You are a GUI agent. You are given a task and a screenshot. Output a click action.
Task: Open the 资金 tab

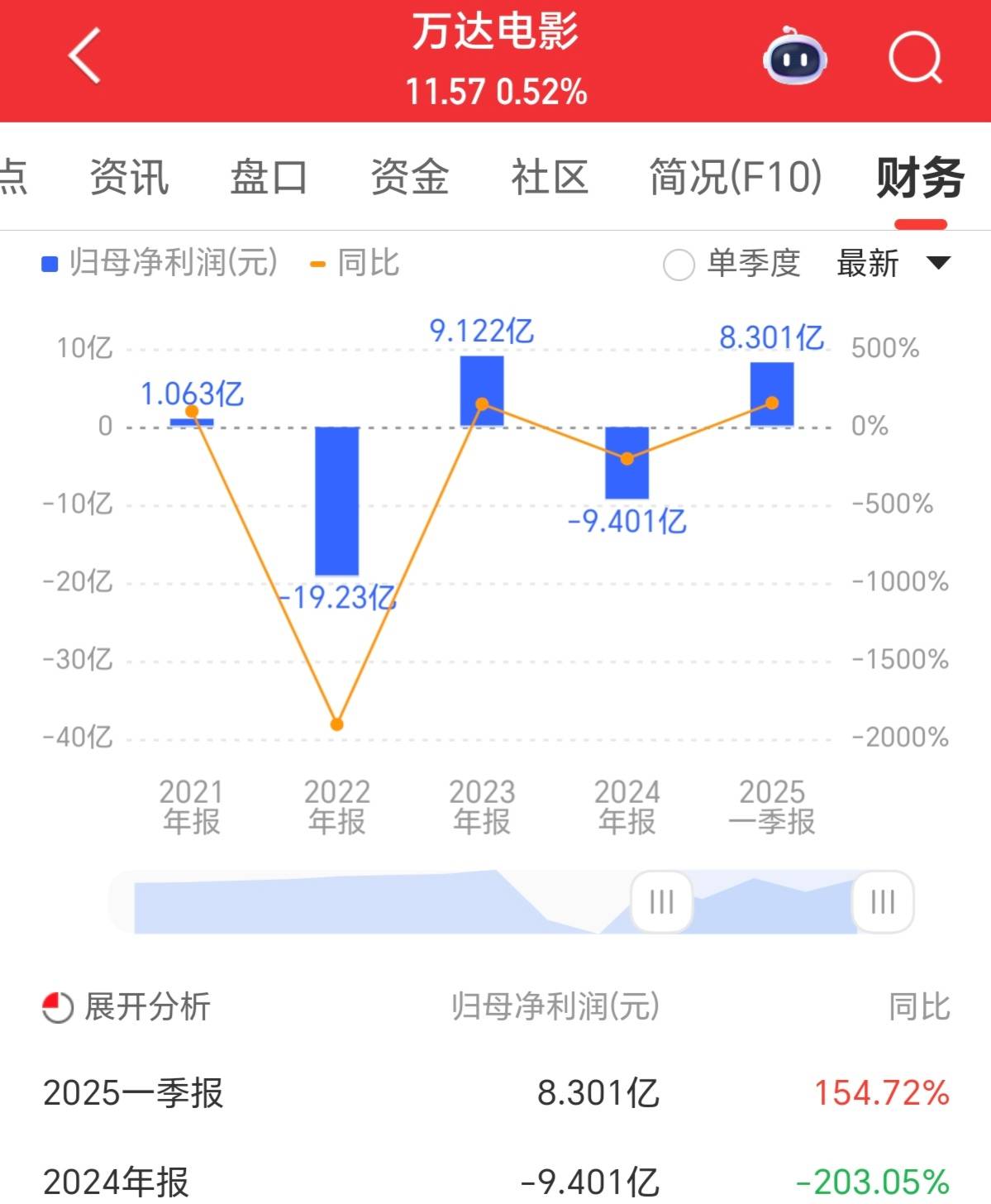pos(409,177)
